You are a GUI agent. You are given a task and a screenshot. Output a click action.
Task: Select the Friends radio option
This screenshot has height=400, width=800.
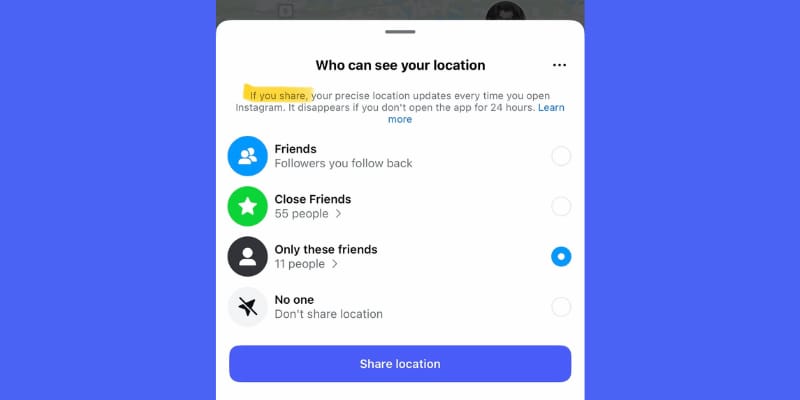tap(561, 156)
